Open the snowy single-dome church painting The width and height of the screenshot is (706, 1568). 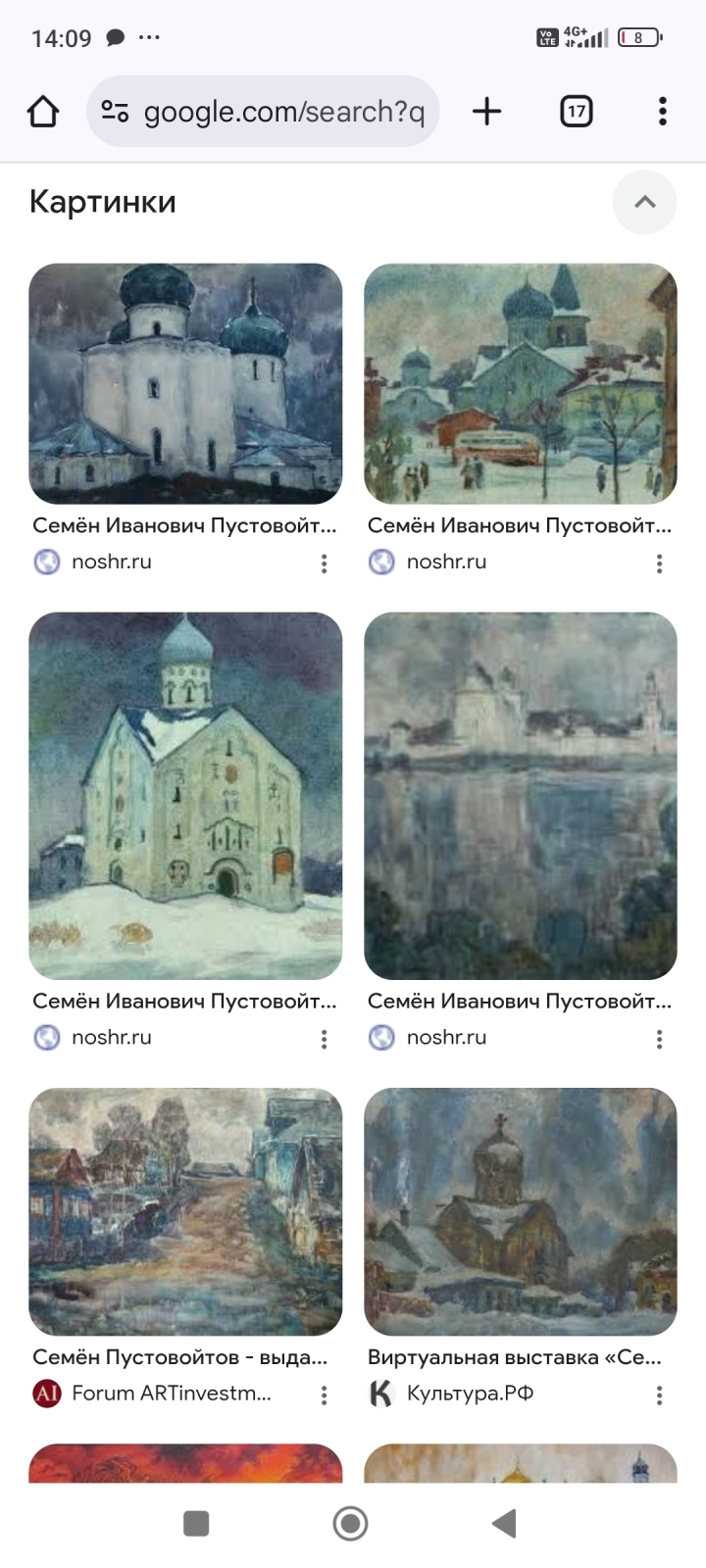[x=185, y=795]
